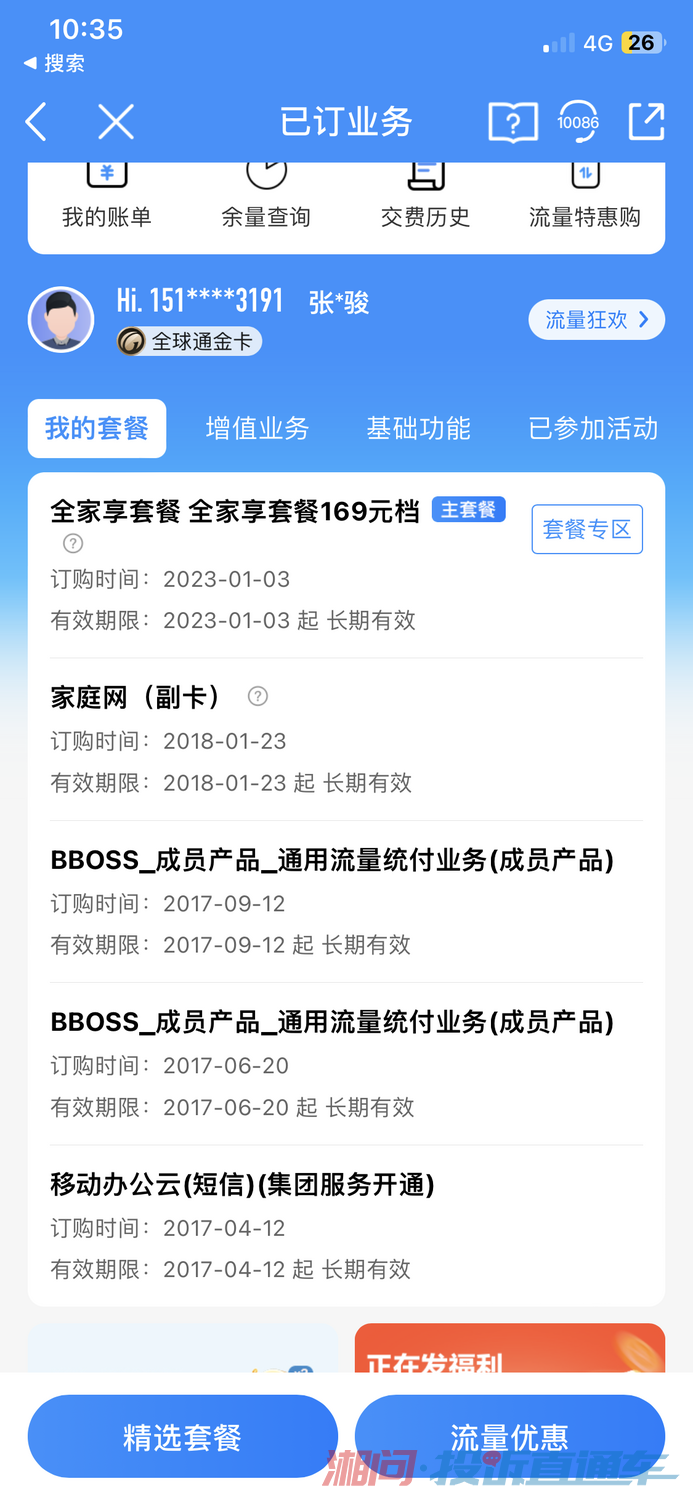Switch to the 基础功能 tab
Image resolution: width=693 pixels, height=1500 pixels.
click(418, 429)
